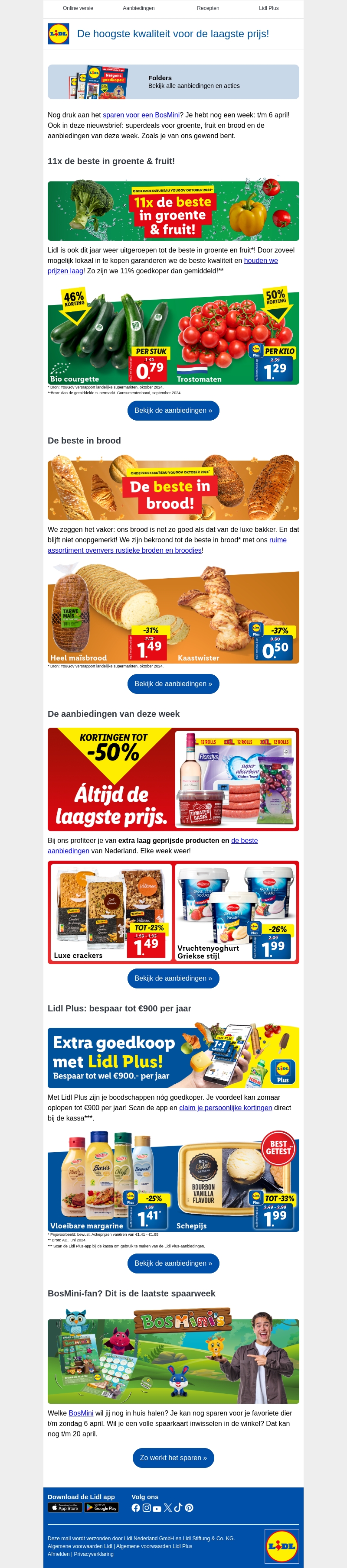The height and width of the screenshot is (1568, 347).
Task: Open Lidl Plus in the top menu
Action: click(268, 9)
